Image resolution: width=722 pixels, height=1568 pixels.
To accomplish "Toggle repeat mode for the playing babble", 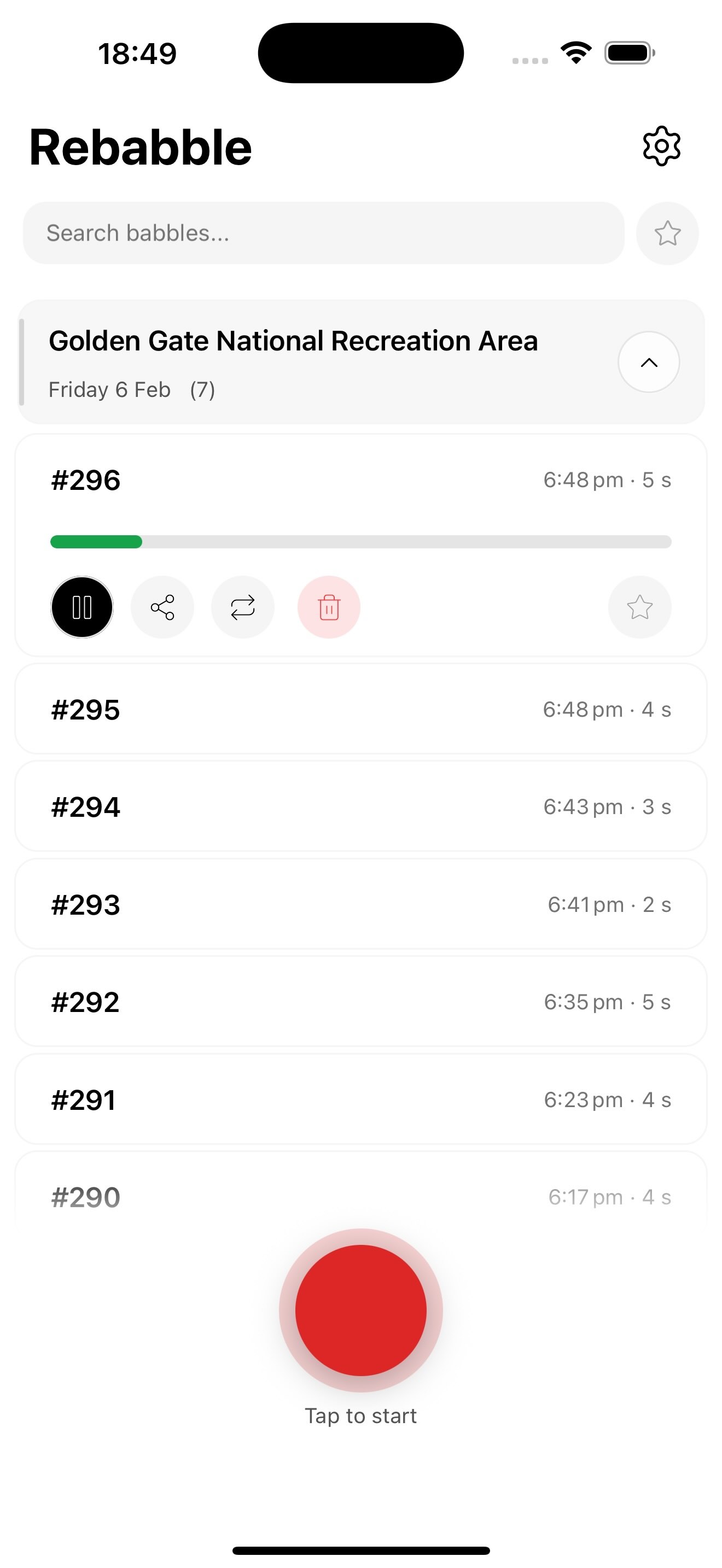I will pyautogui.click(x=242, y=607).
